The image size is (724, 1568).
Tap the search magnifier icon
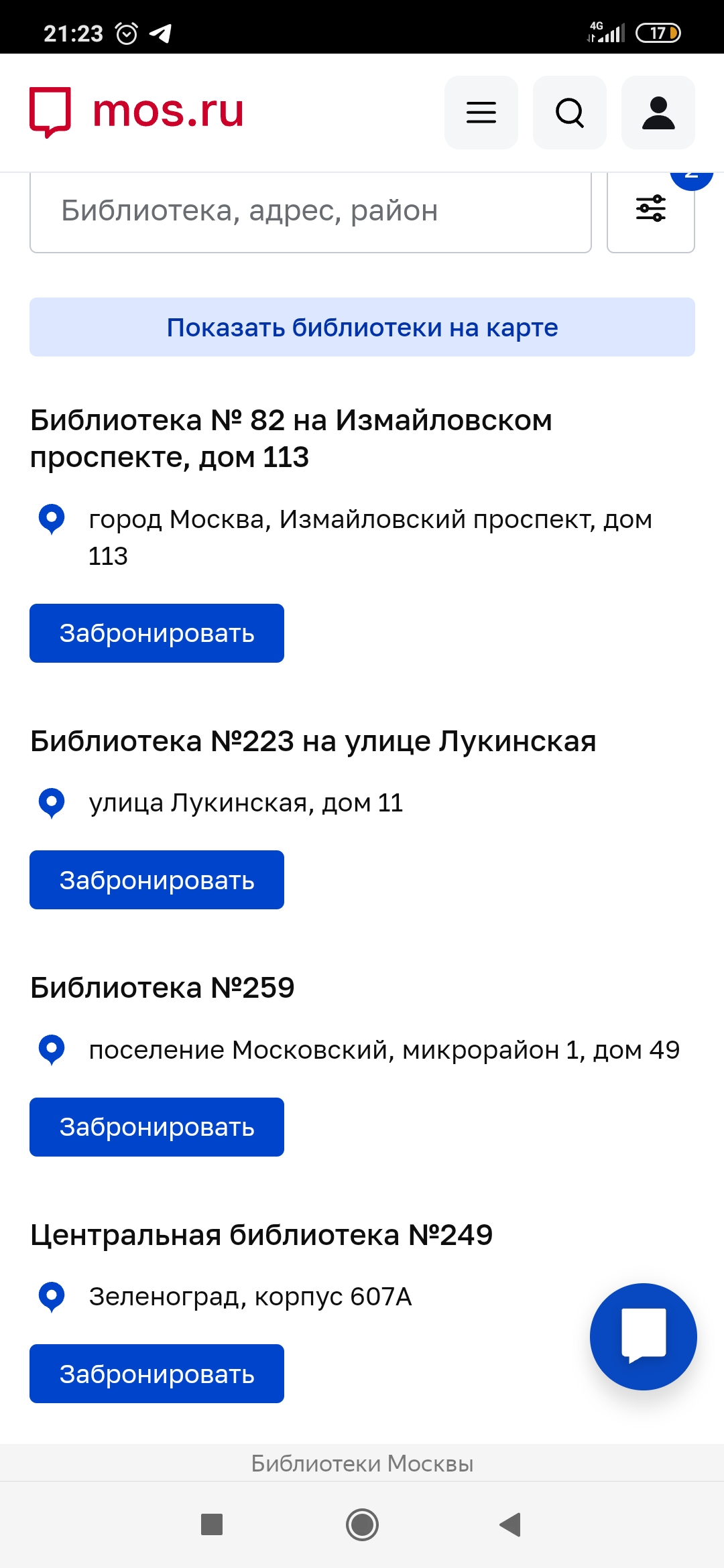pos(569,113)
